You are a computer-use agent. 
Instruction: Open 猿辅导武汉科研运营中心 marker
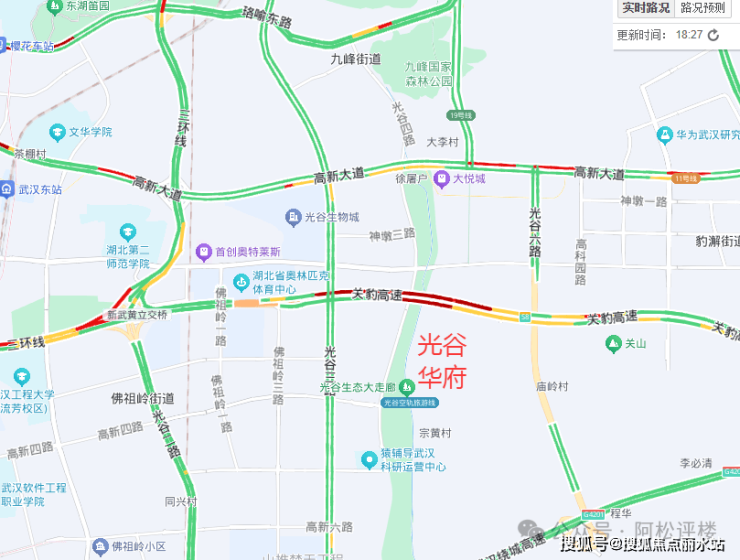(x=369, y=459)
